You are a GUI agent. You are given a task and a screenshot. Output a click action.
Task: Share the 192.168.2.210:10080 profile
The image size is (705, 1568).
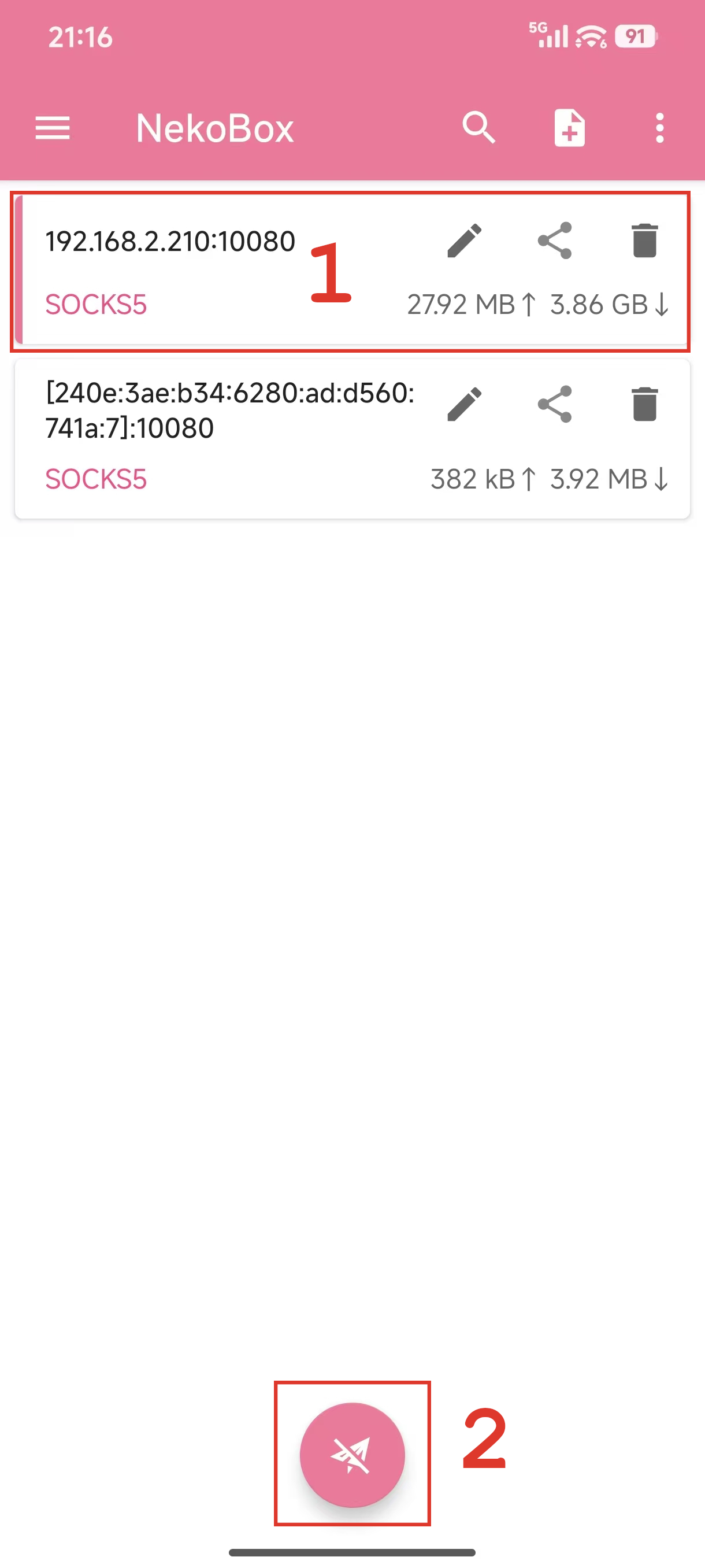(555, 241)
